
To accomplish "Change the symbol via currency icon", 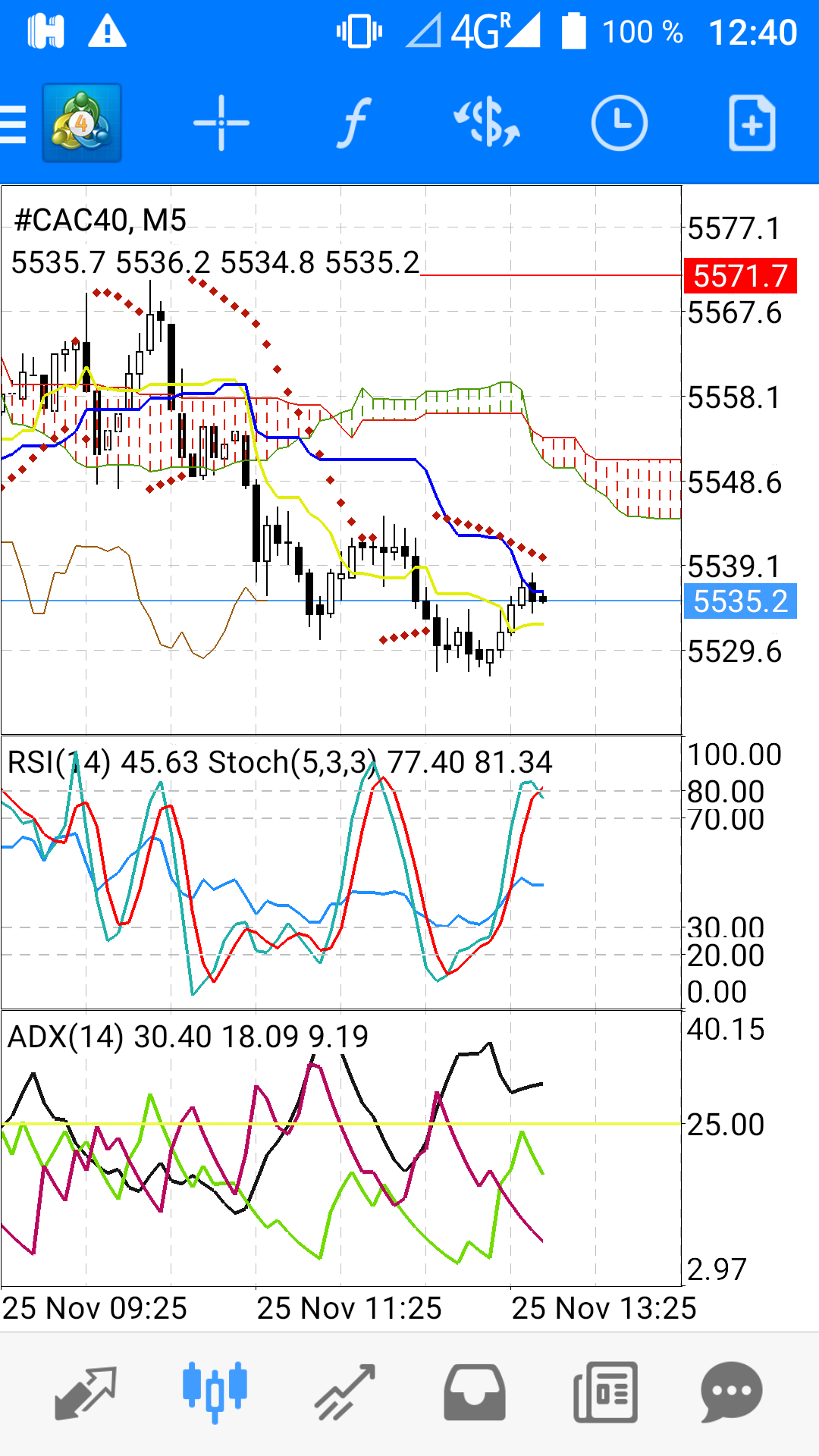I will coord(486,122).
